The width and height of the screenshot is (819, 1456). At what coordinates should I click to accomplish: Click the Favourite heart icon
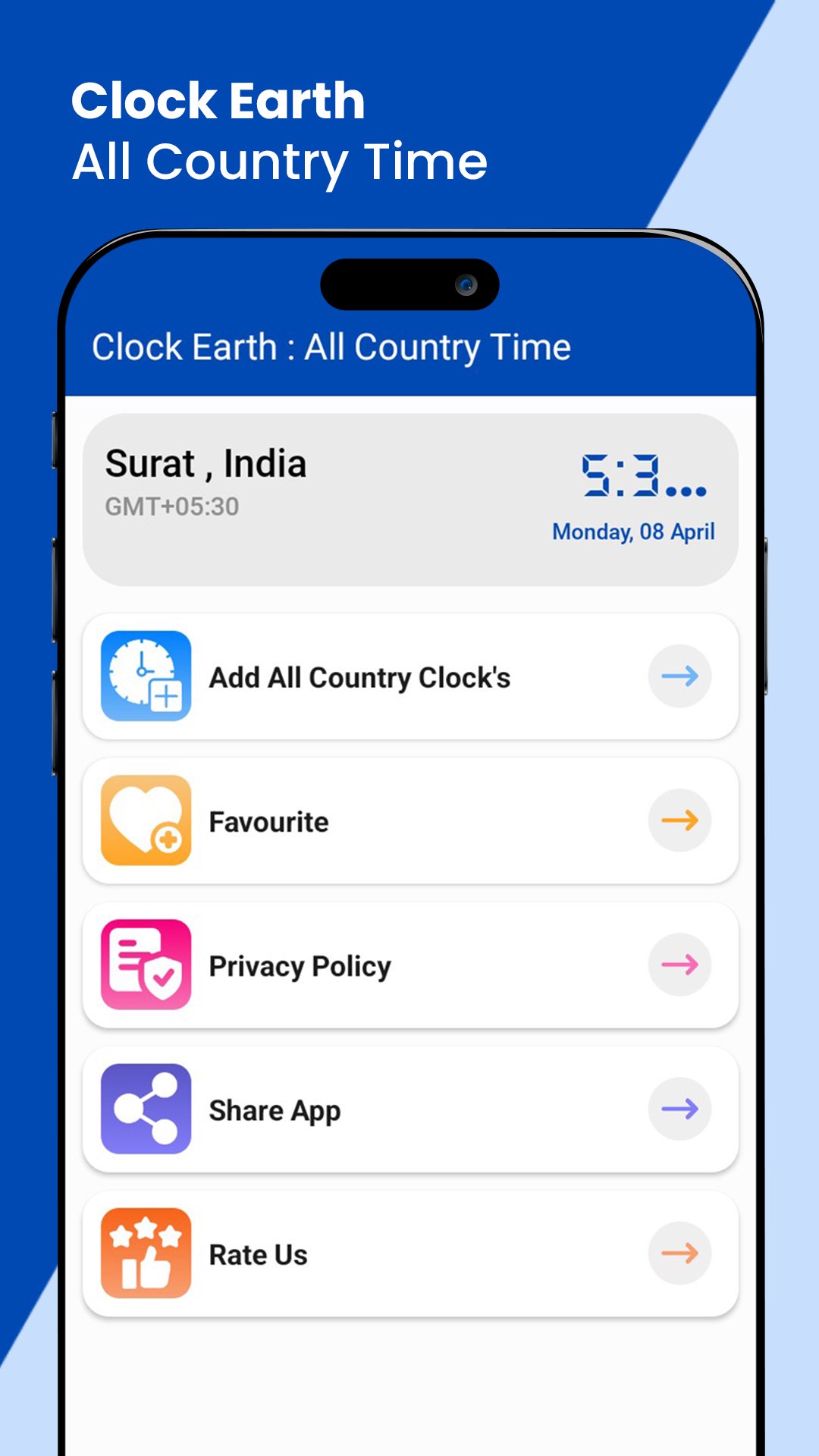pyautogui.click(x=146, y=821)
